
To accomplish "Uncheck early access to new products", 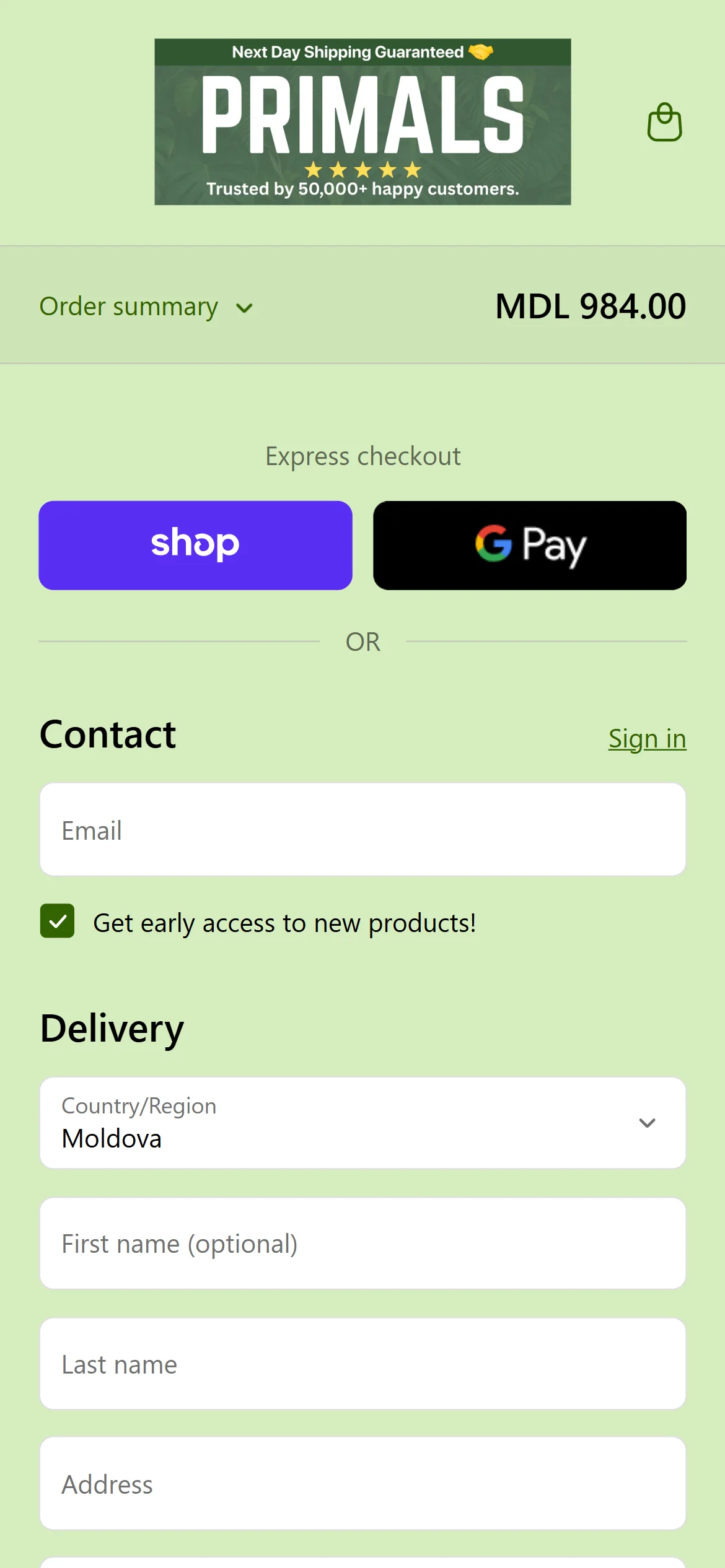I will 58,921.
